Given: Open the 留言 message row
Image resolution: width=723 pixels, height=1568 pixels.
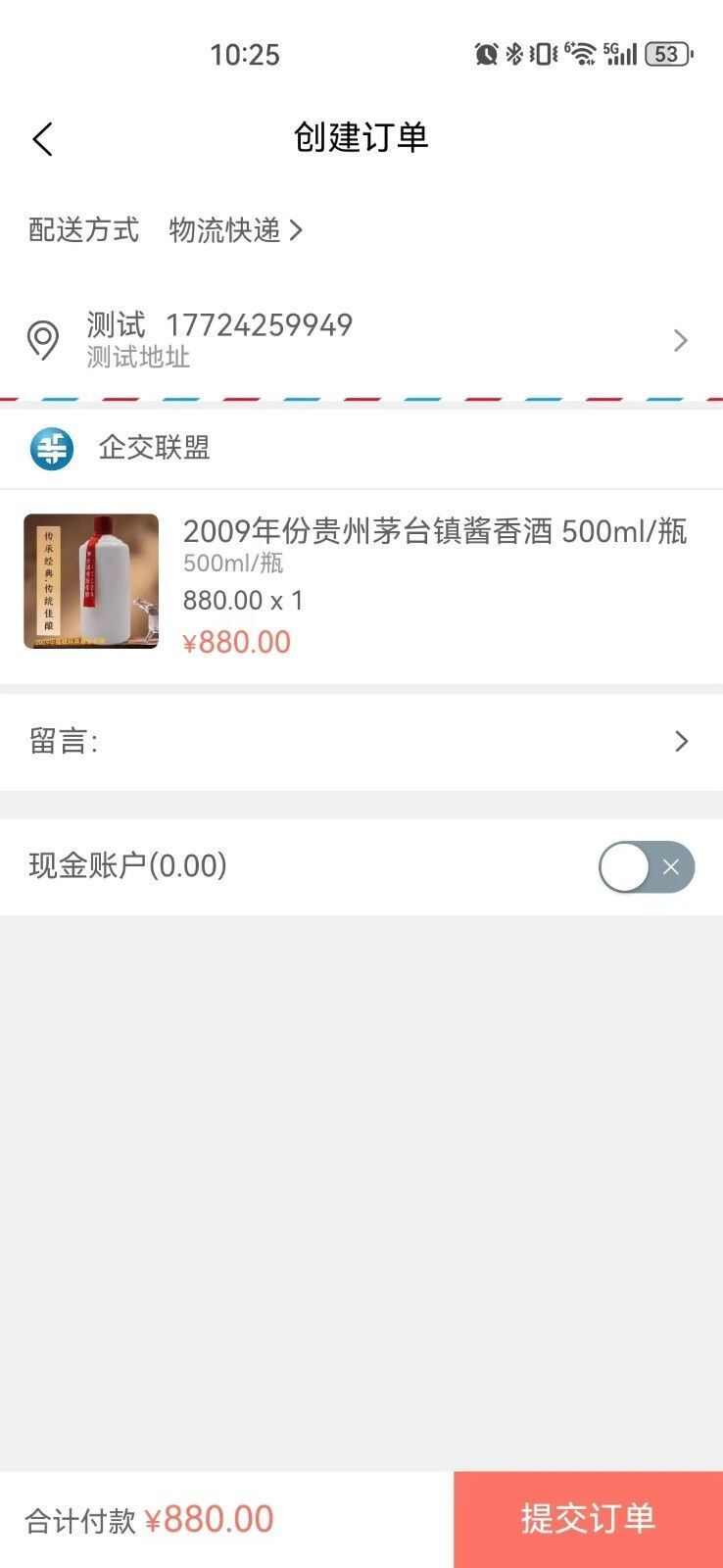Looking at the screenshot, I should (361, 742).
